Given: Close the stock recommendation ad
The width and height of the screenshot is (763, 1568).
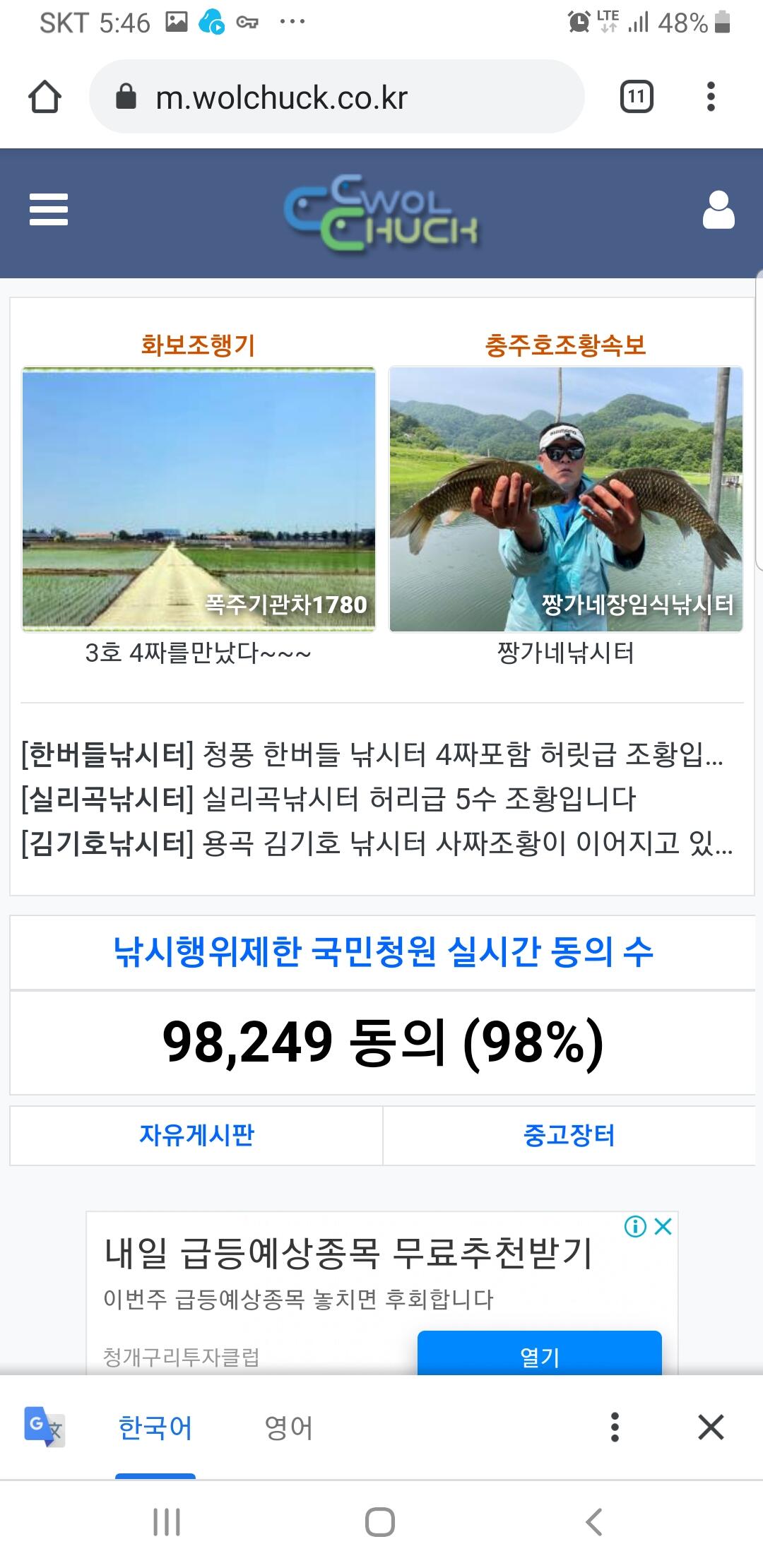Looking at the screenshot, I should pyautogui.click(x=663, y=1227).
